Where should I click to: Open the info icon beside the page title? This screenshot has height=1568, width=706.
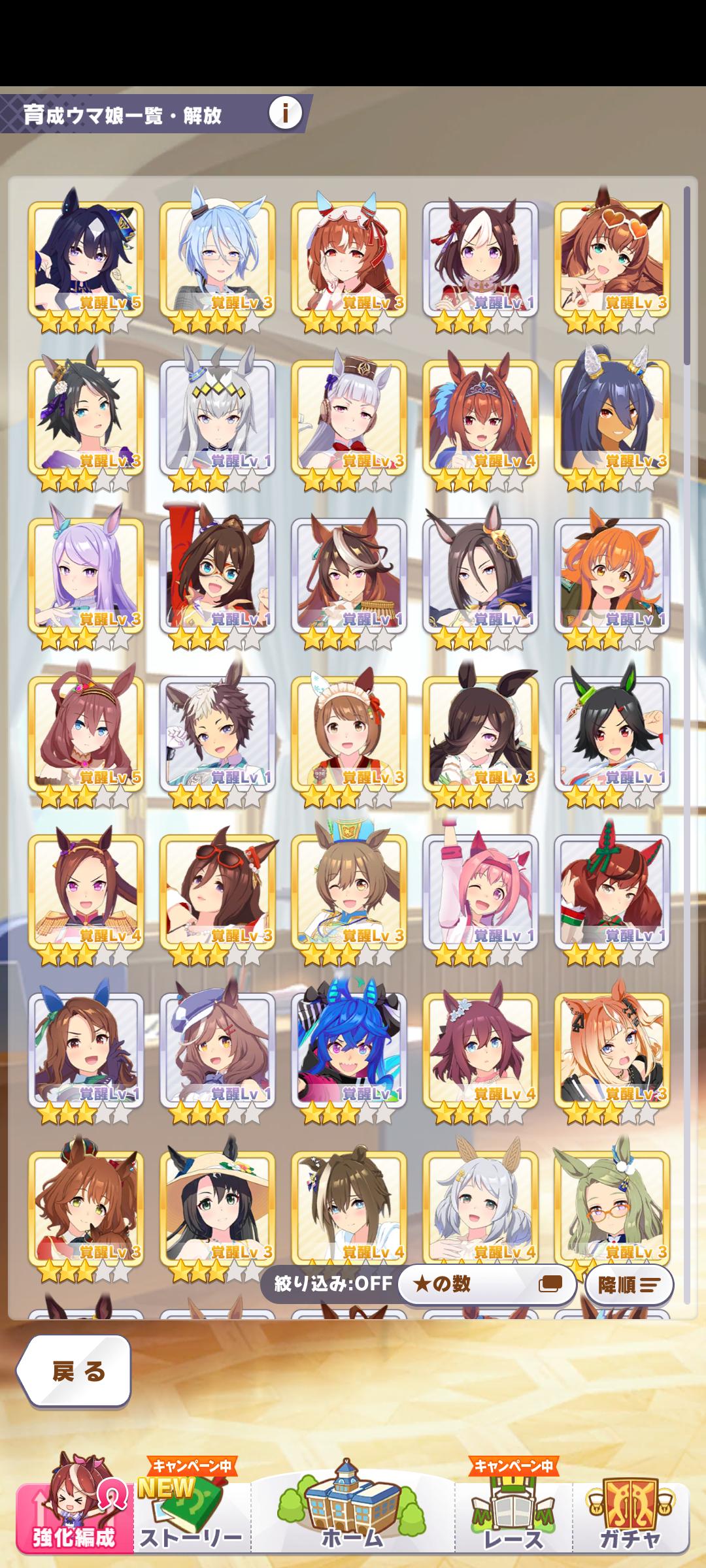point(285,114)
